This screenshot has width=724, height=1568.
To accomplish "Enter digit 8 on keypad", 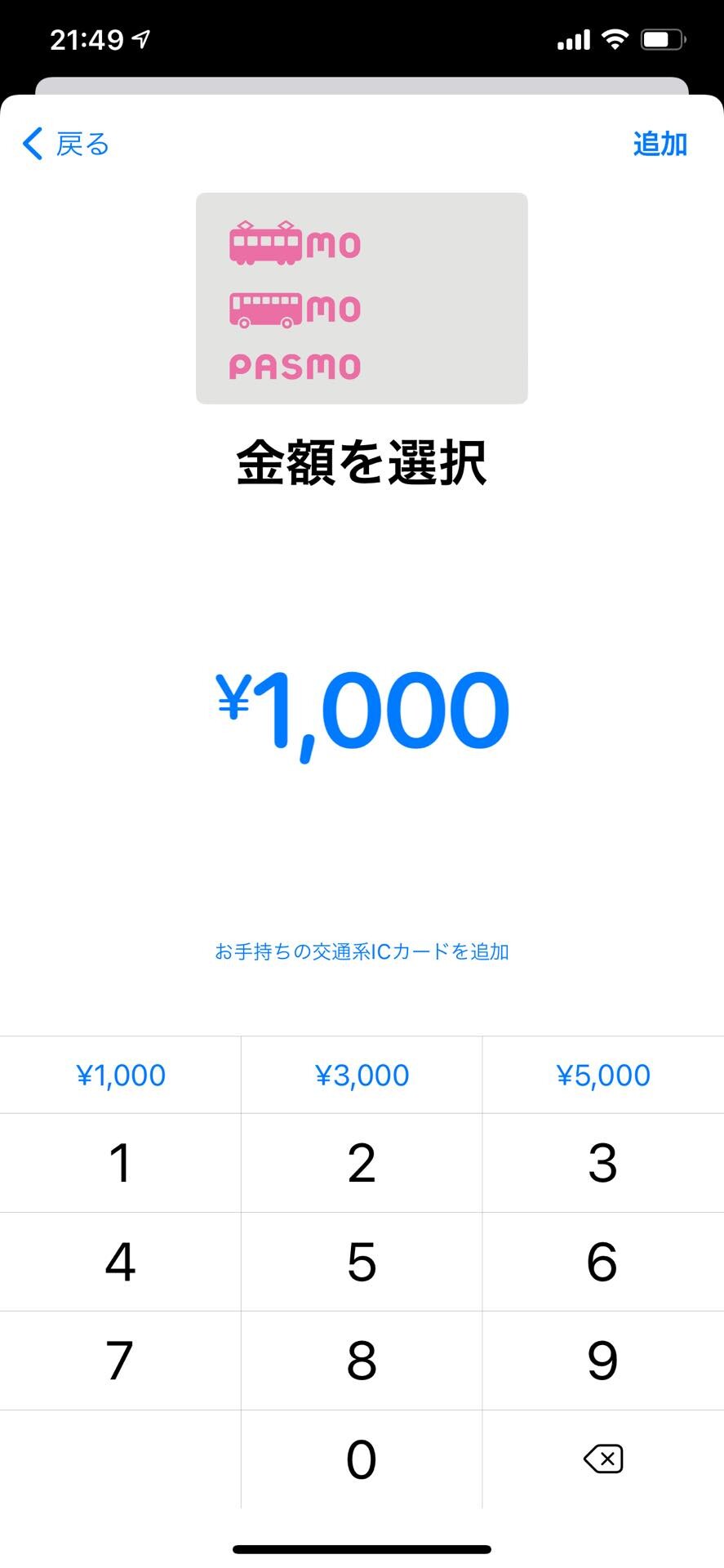I will 362,1361.
